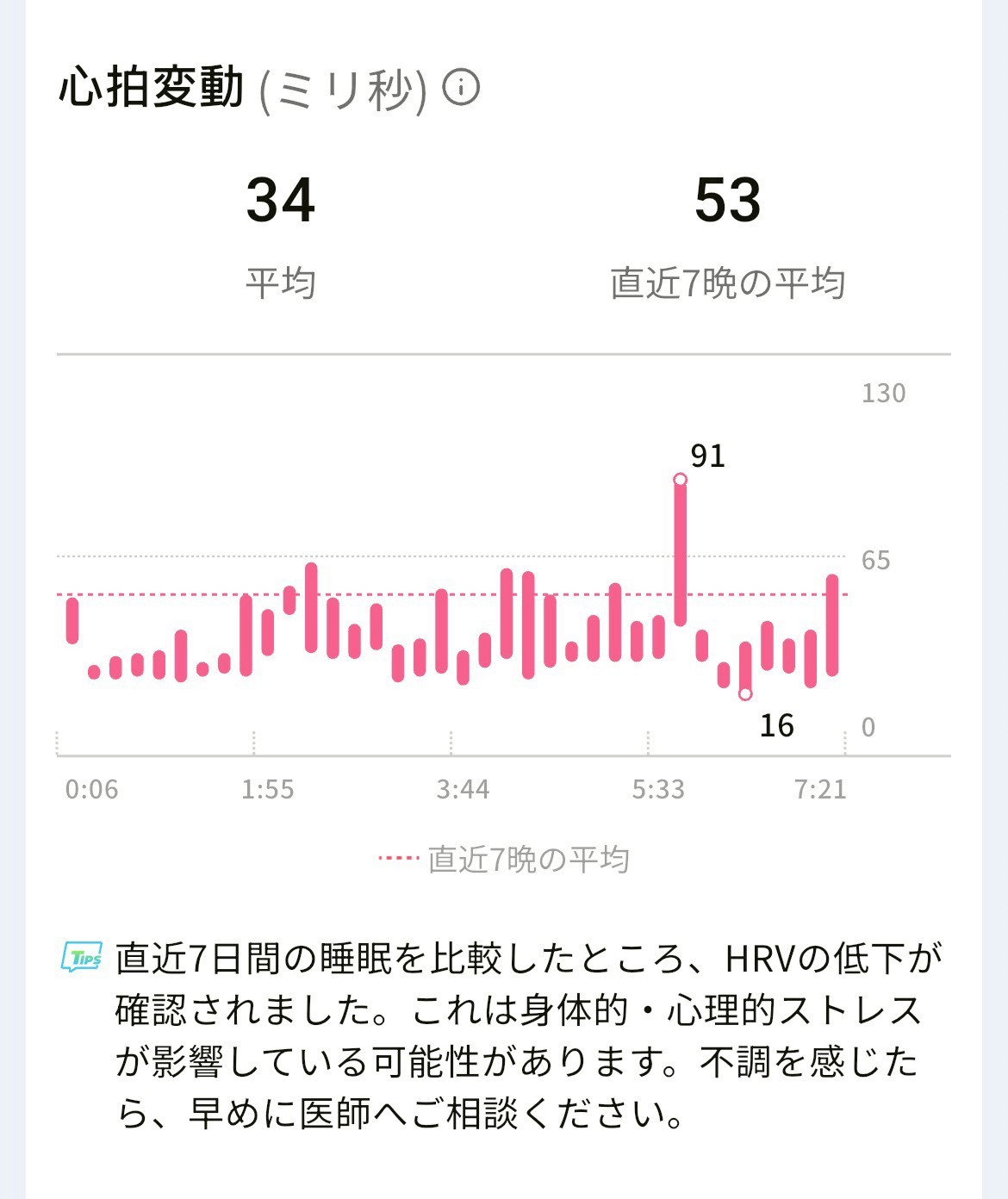Open the info icon beside 心拍変動

point(461,88)
